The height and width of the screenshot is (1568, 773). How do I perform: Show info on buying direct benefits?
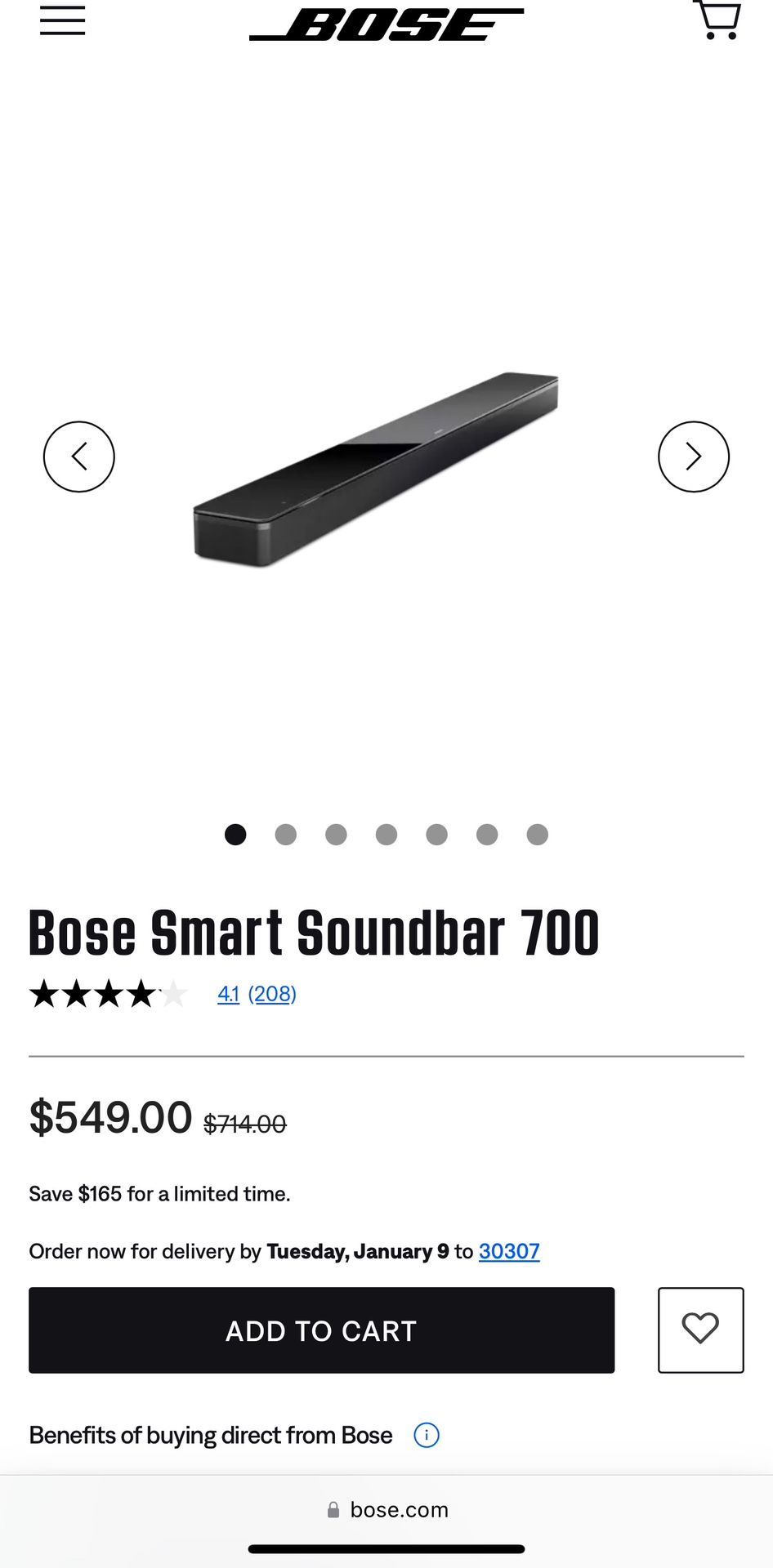click(427, 1435)
